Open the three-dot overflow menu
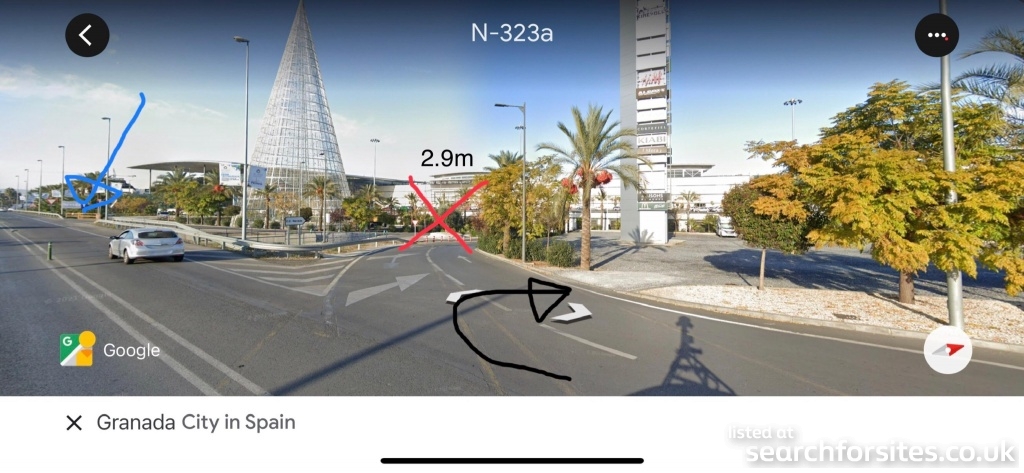The height and width of the screenshot is (473, 1024). (936, 36)
